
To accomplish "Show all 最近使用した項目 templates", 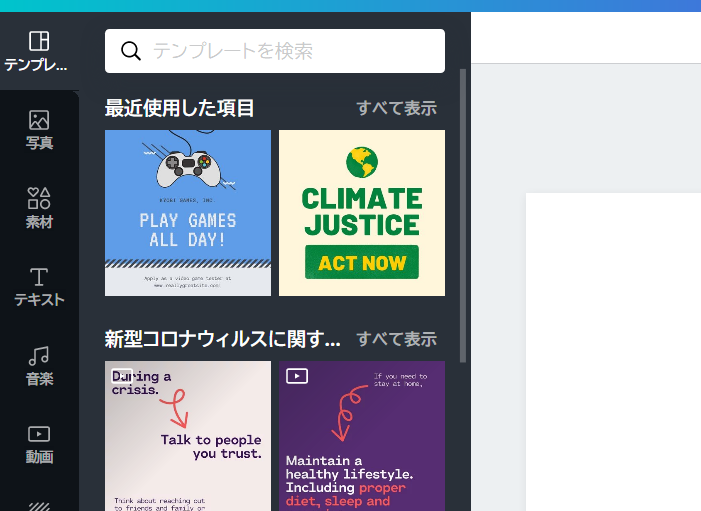I will [396, 108].
